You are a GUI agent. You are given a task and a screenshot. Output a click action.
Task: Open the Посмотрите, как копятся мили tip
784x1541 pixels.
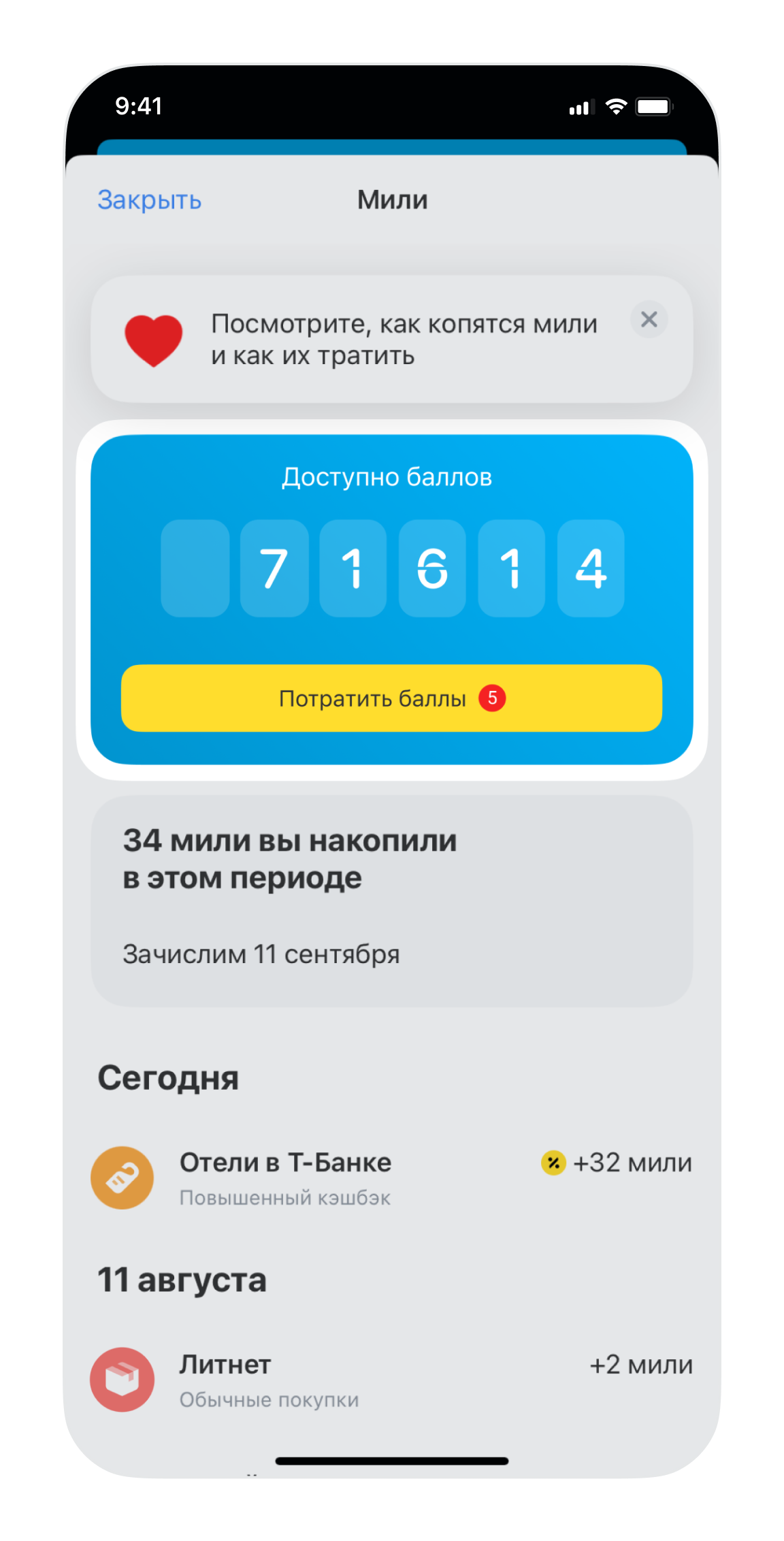pos(403,340)
